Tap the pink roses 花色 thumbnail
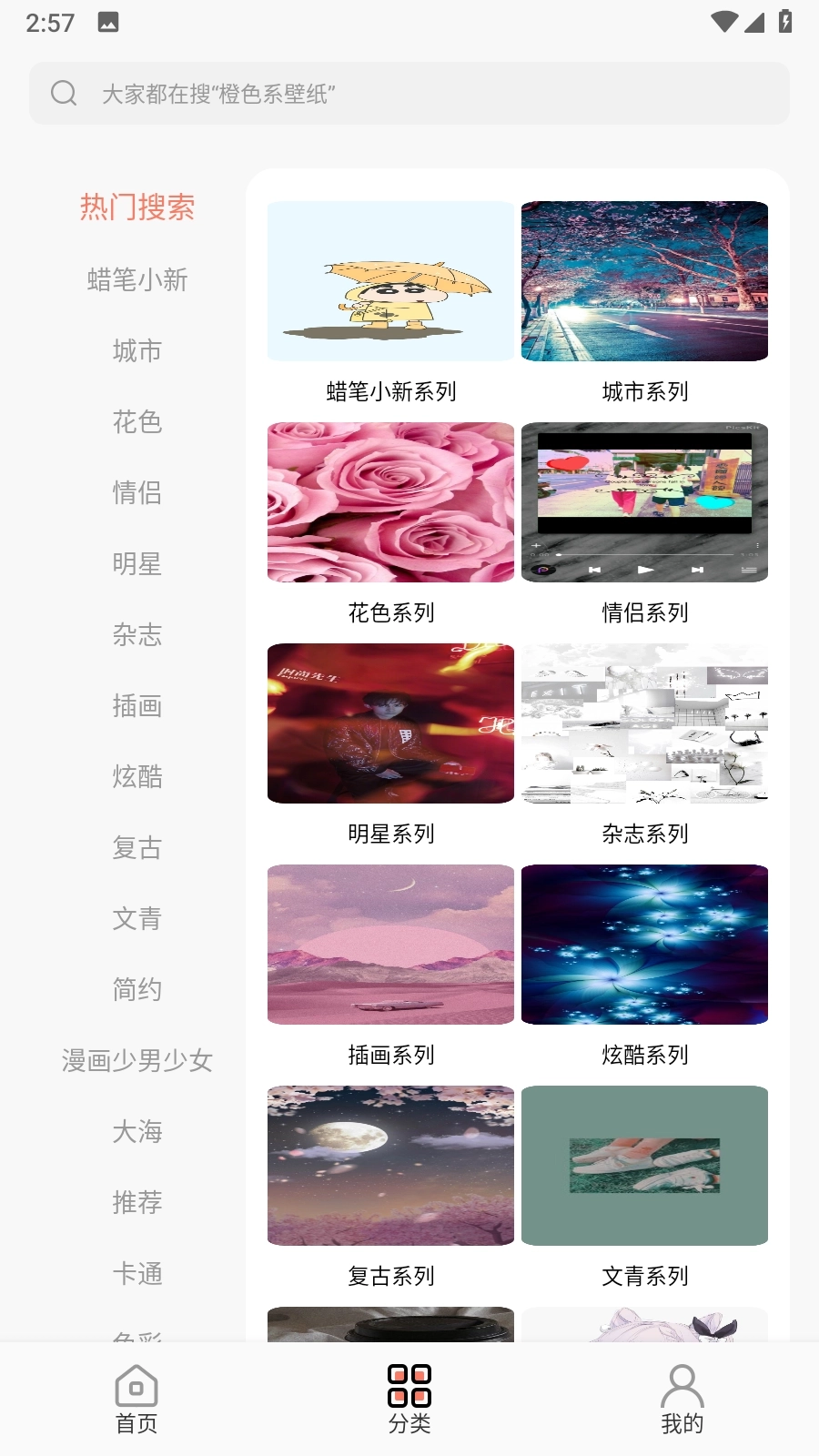The height and width of the screenshot is (1456, 819). [389, 502]
